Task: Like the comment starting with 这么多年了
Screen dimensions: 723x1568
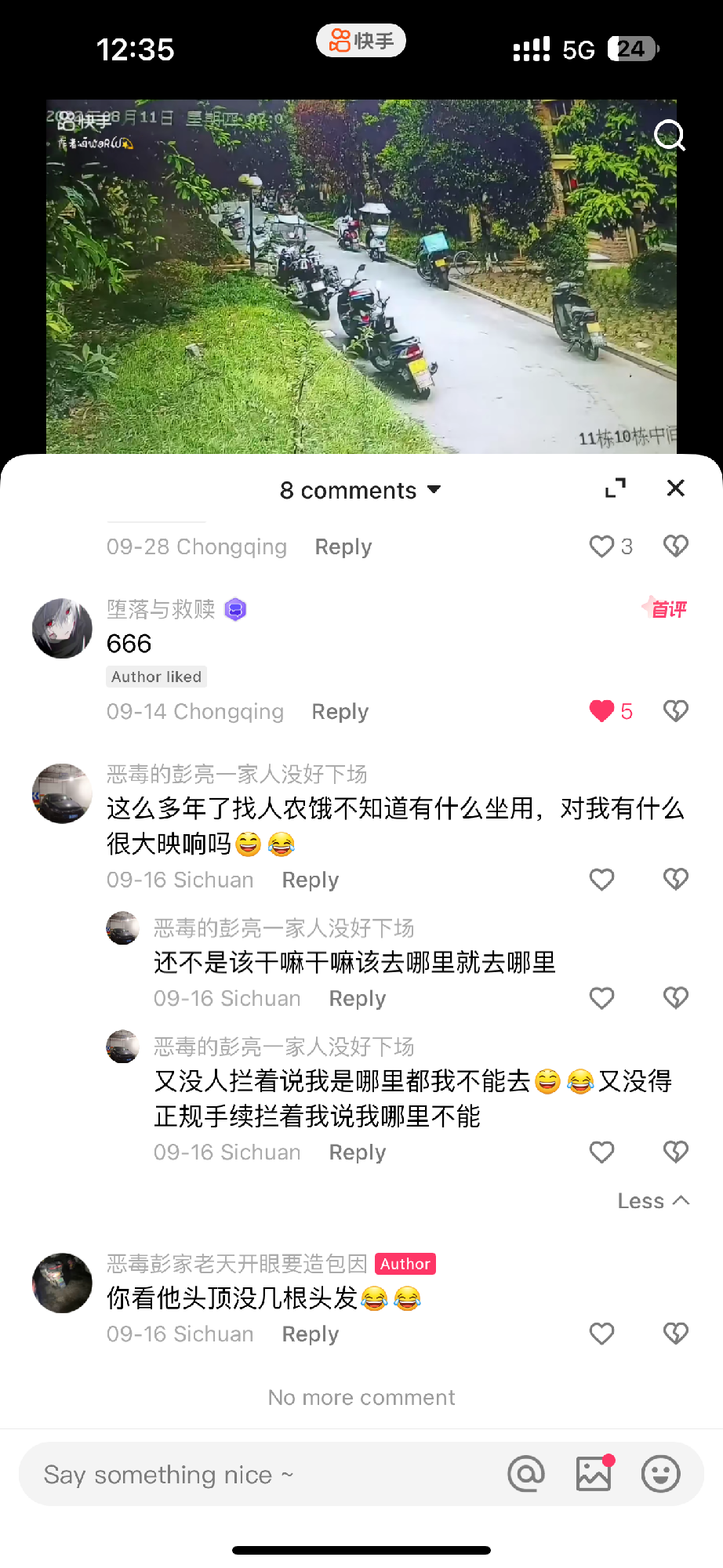Action: [x=602, y=880]
